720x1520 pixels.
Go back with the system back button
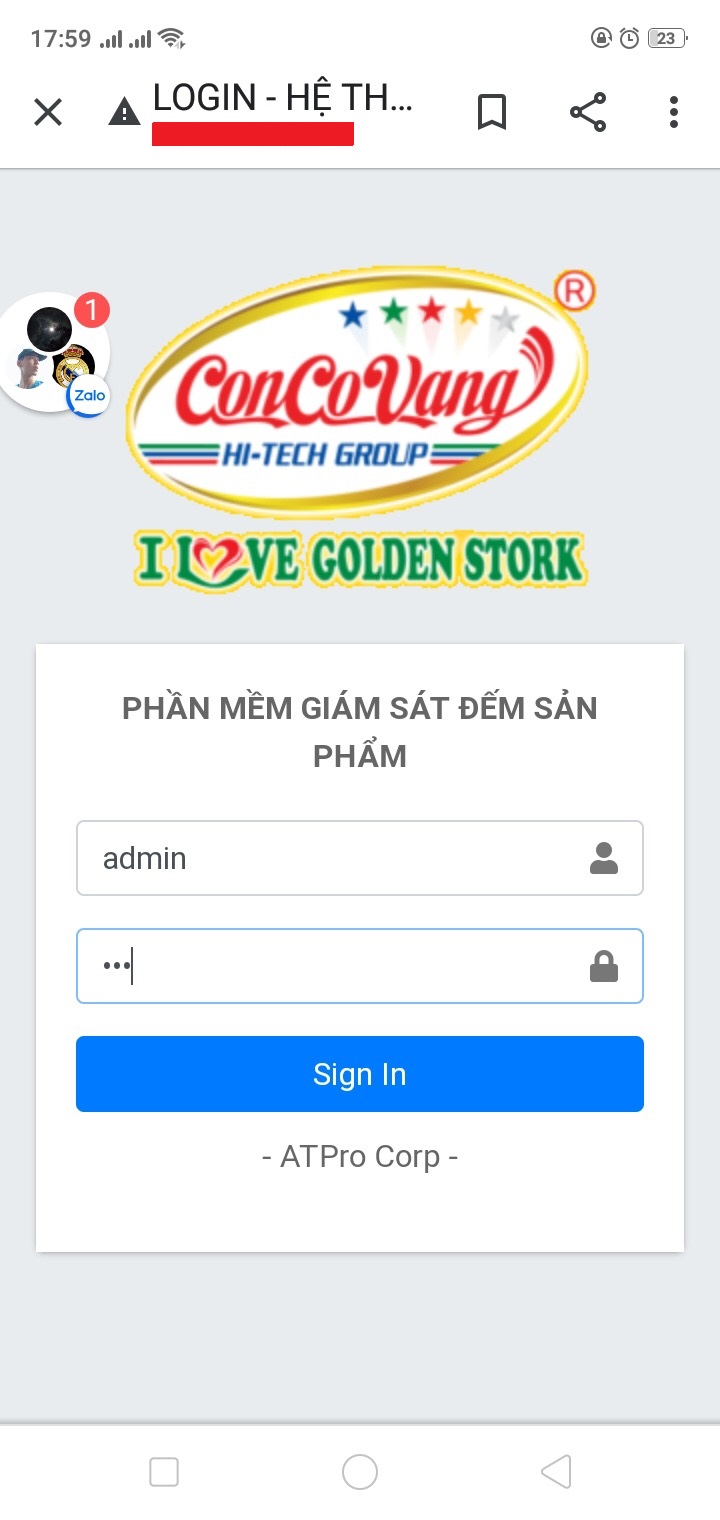[x=556, y=1472]
